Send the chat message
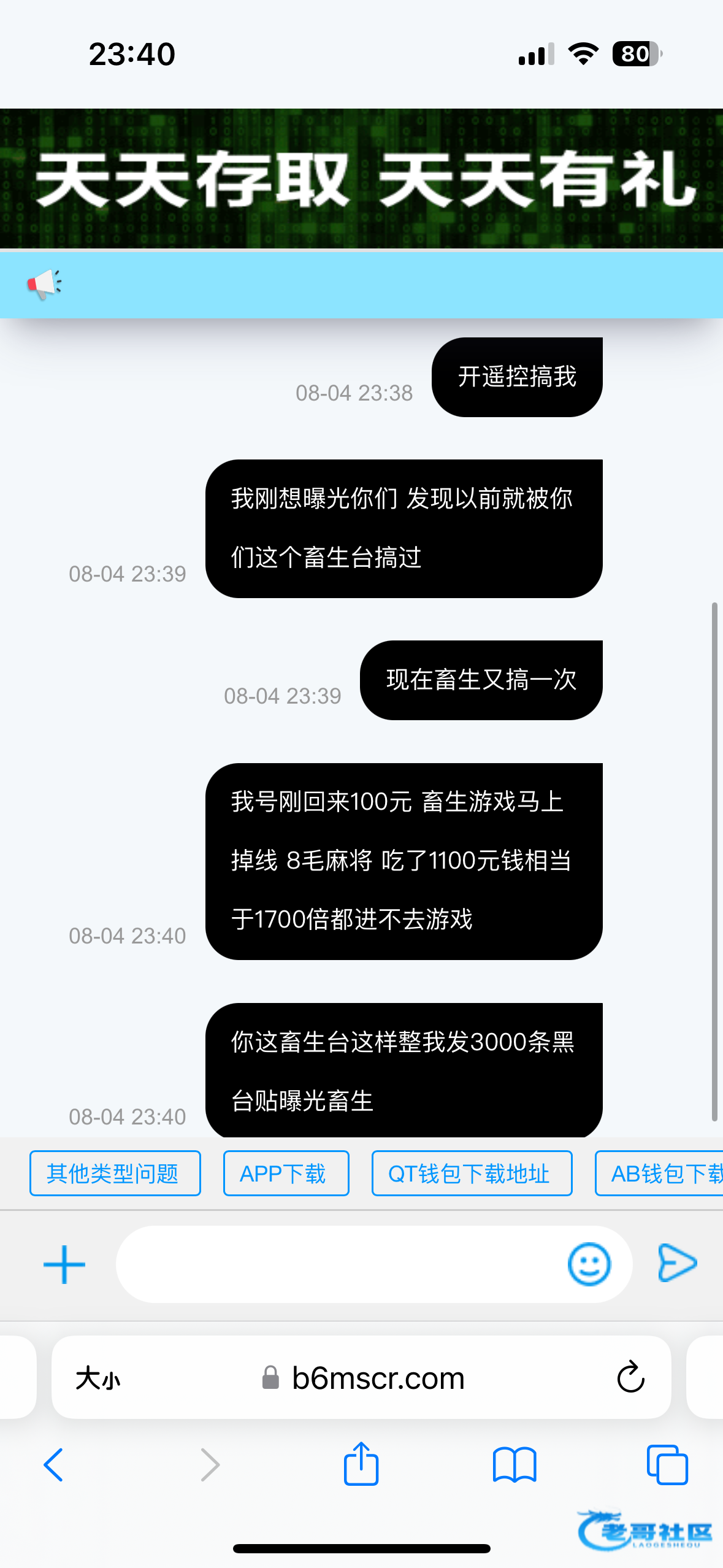The image size is (723, 1568). 677,1263
